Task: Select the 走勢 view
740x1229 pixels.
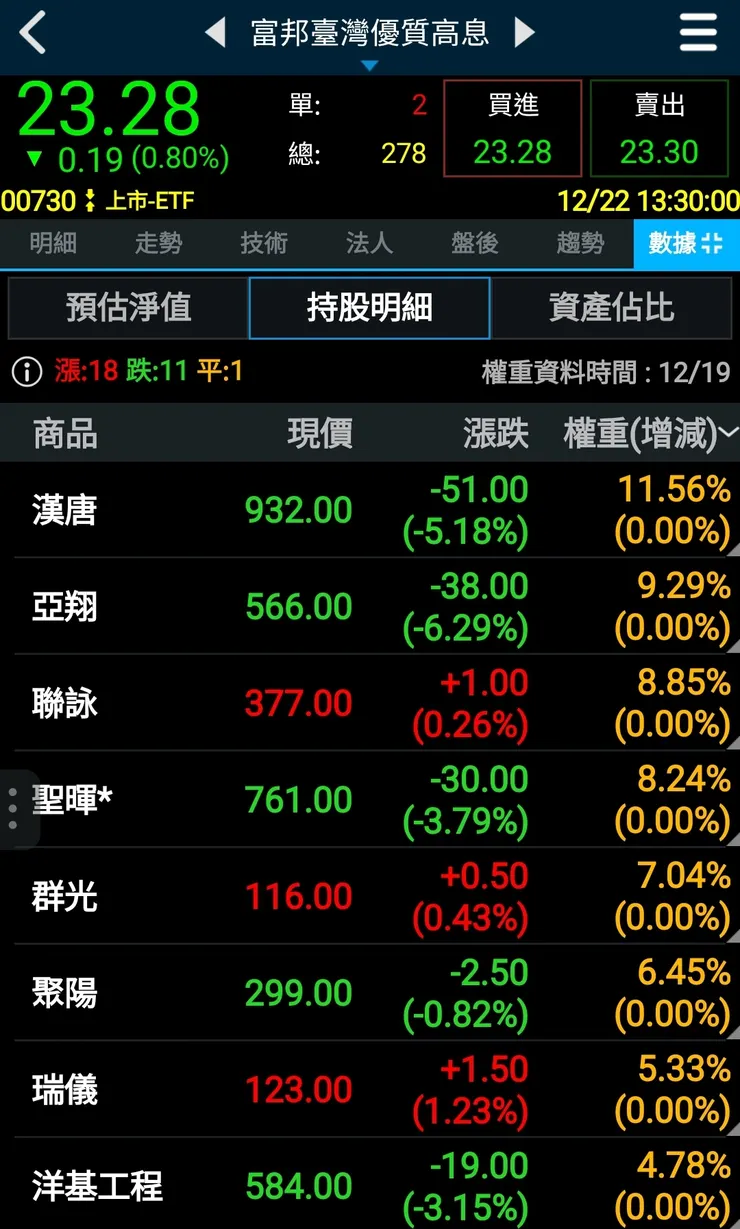Action: pos(157,243)
